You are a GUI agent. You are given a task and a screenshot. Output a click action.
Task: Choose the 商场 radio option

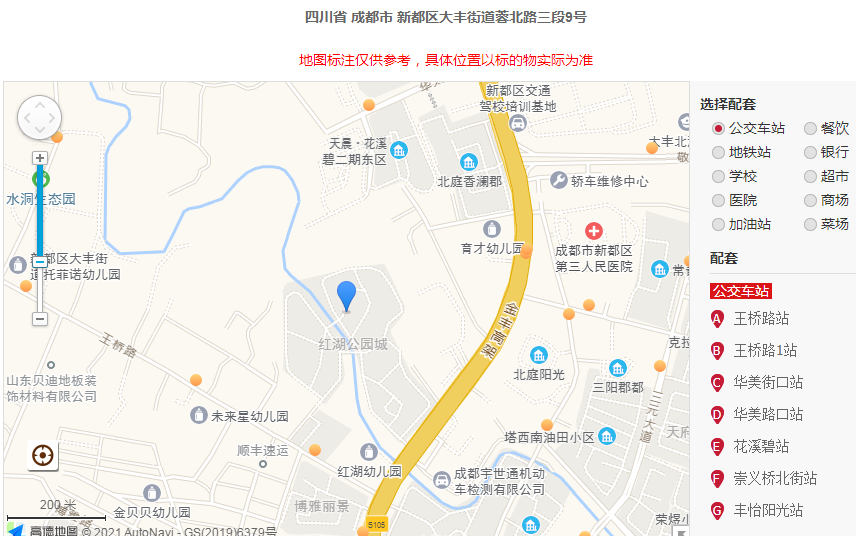810,201
